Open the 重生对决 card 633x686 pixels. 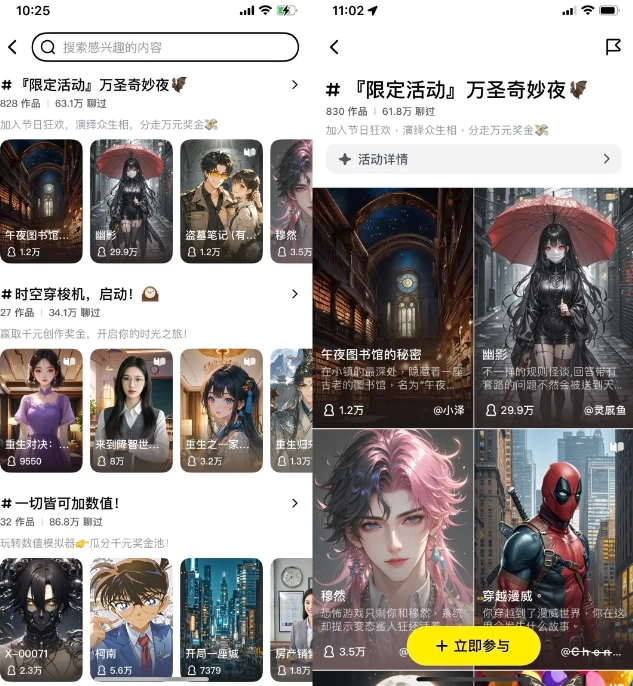click(x=41, y=410)
